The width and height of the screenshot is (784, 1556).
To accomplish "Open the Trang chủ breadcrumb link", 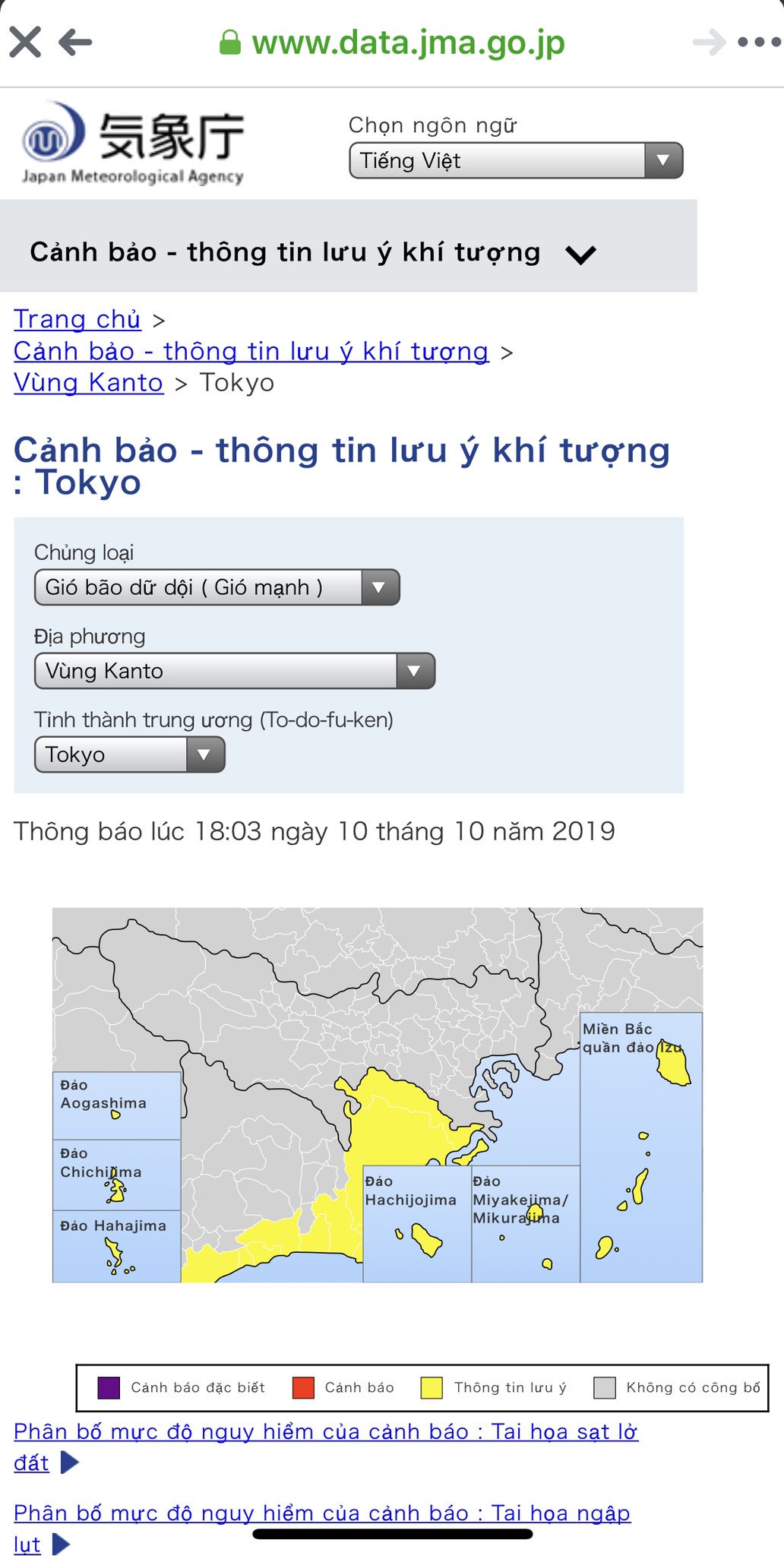I will point(77,320).
